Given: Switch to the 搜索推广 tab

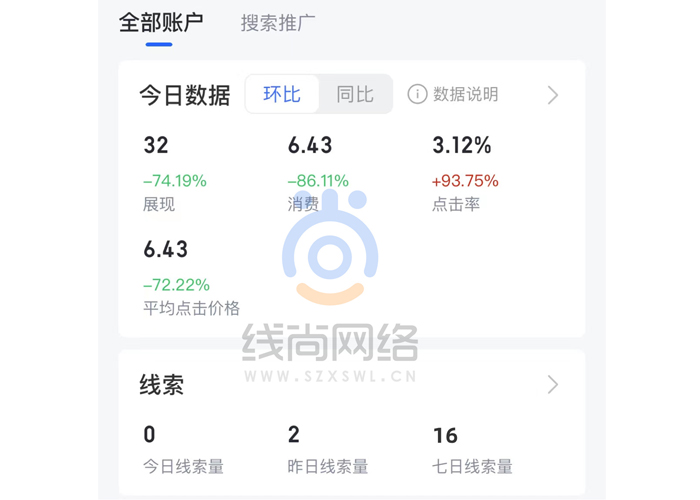Looking at the screenshot, I should (x=278, y=22).
